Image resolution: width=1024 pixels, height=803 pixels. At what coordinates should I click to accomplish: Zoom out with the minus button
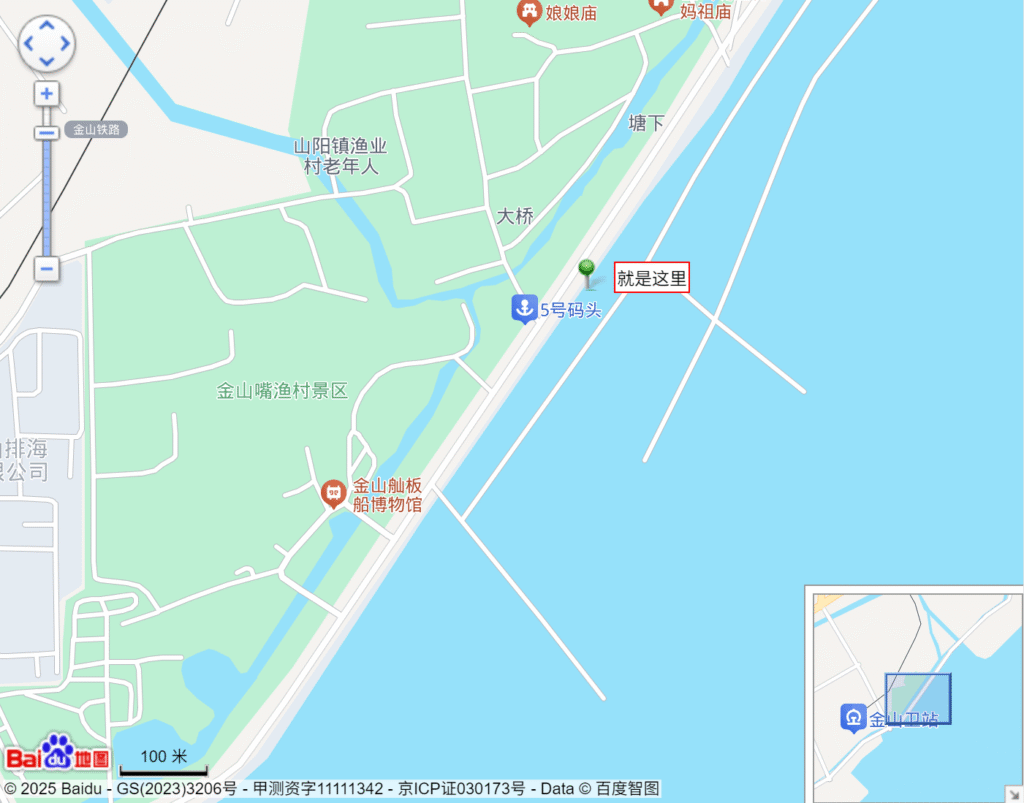tap(46, 269)
